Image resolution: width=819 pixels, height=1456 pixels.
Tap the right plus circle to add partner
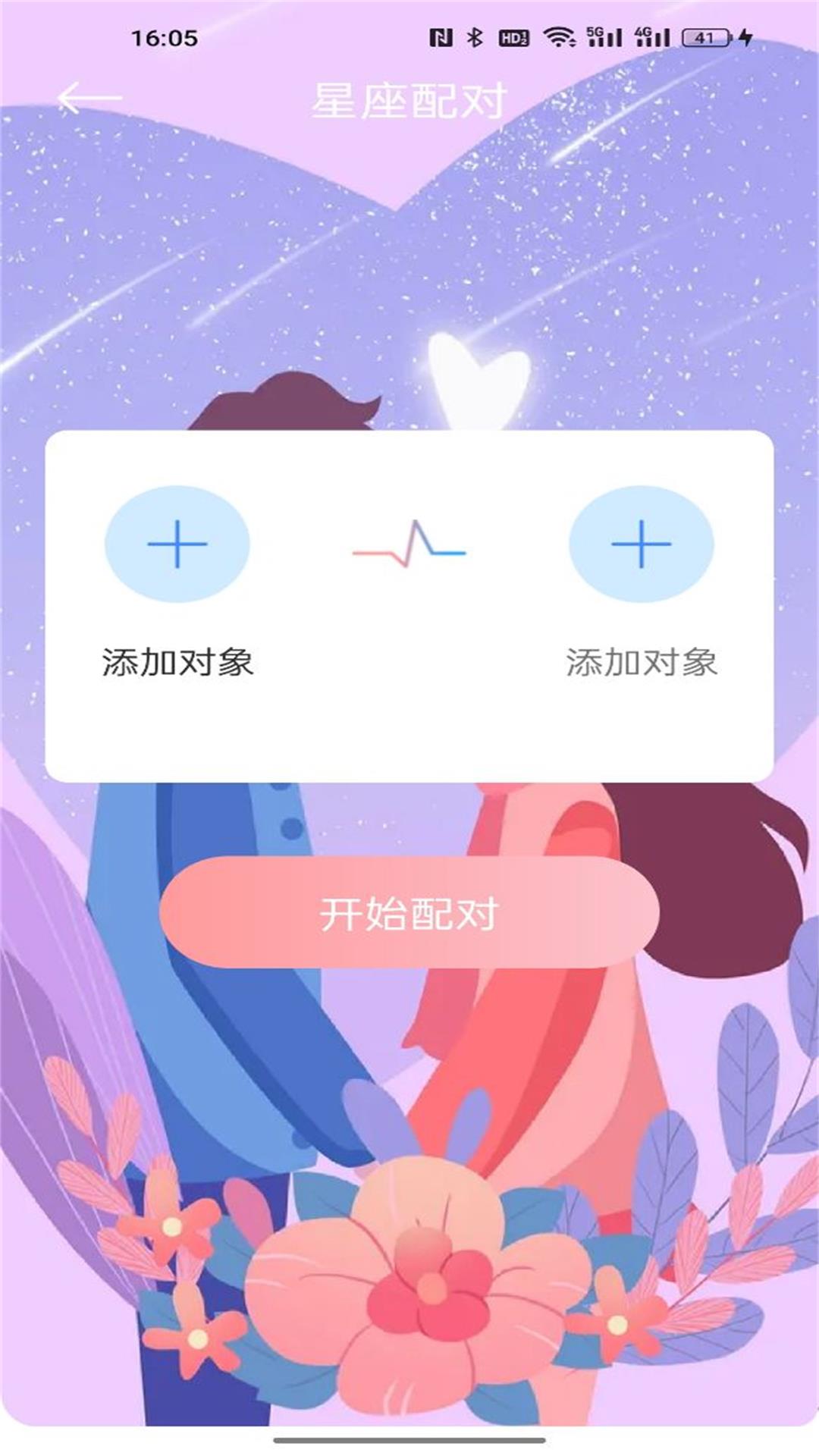click(x=641, y=544)
